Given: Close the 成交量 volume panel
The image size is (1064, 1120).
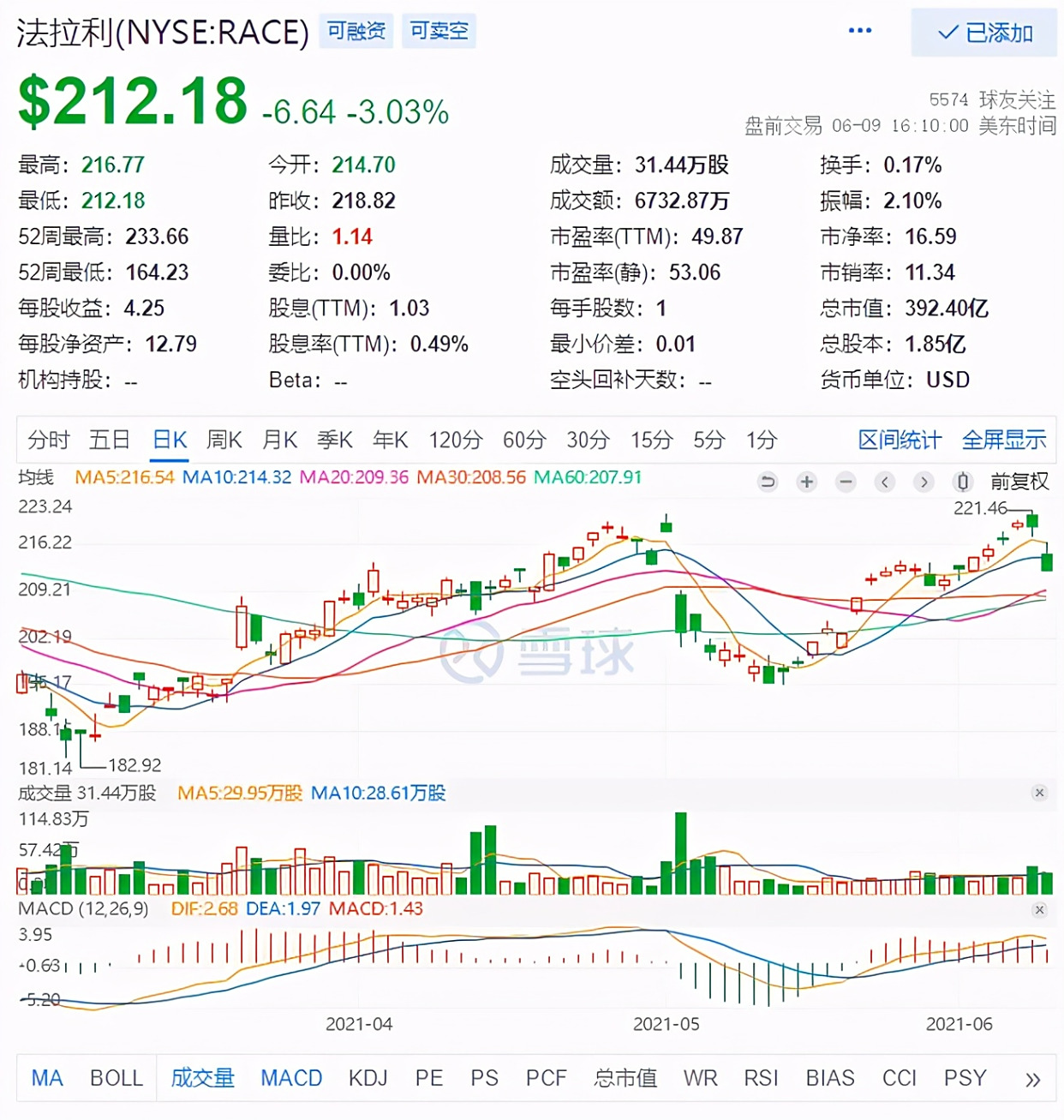Looking at the screenshot, I should 1039,793.
